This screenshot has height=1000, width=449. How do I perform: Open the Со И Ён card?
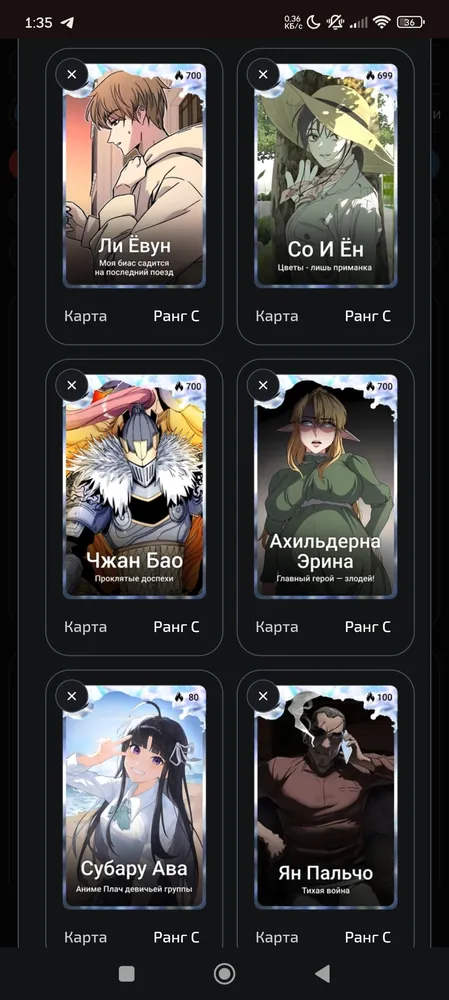tap(326, 175)
